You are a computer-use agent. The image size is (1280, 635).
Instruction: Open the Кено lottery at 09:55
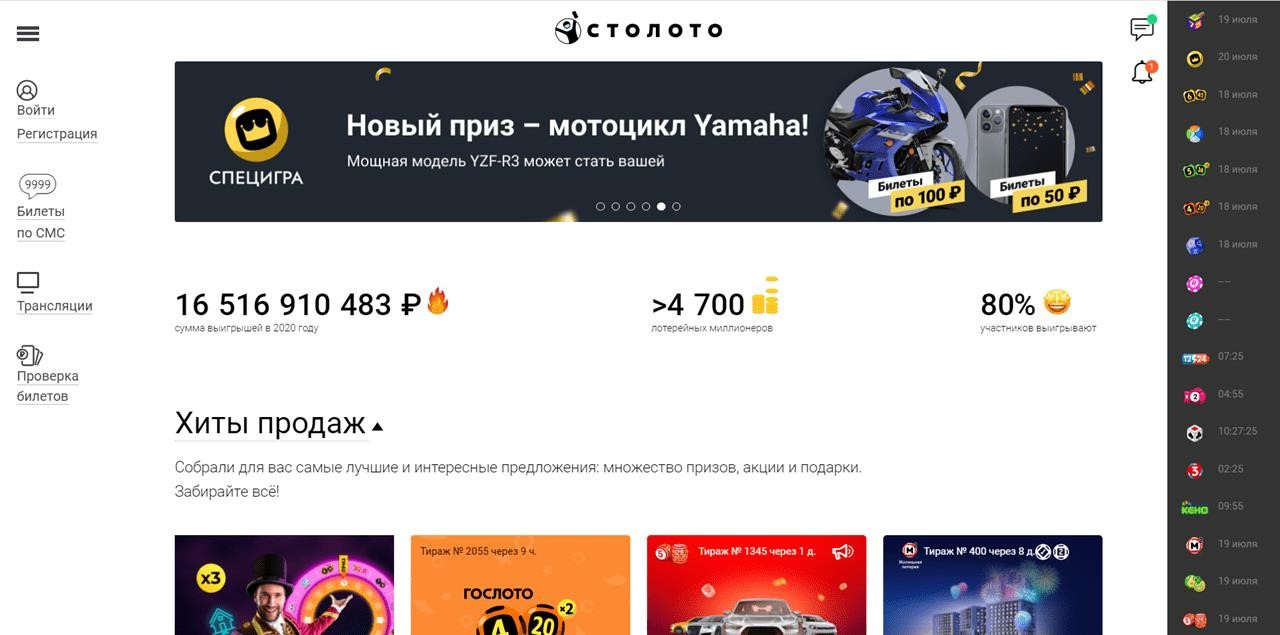[1195, 507]
